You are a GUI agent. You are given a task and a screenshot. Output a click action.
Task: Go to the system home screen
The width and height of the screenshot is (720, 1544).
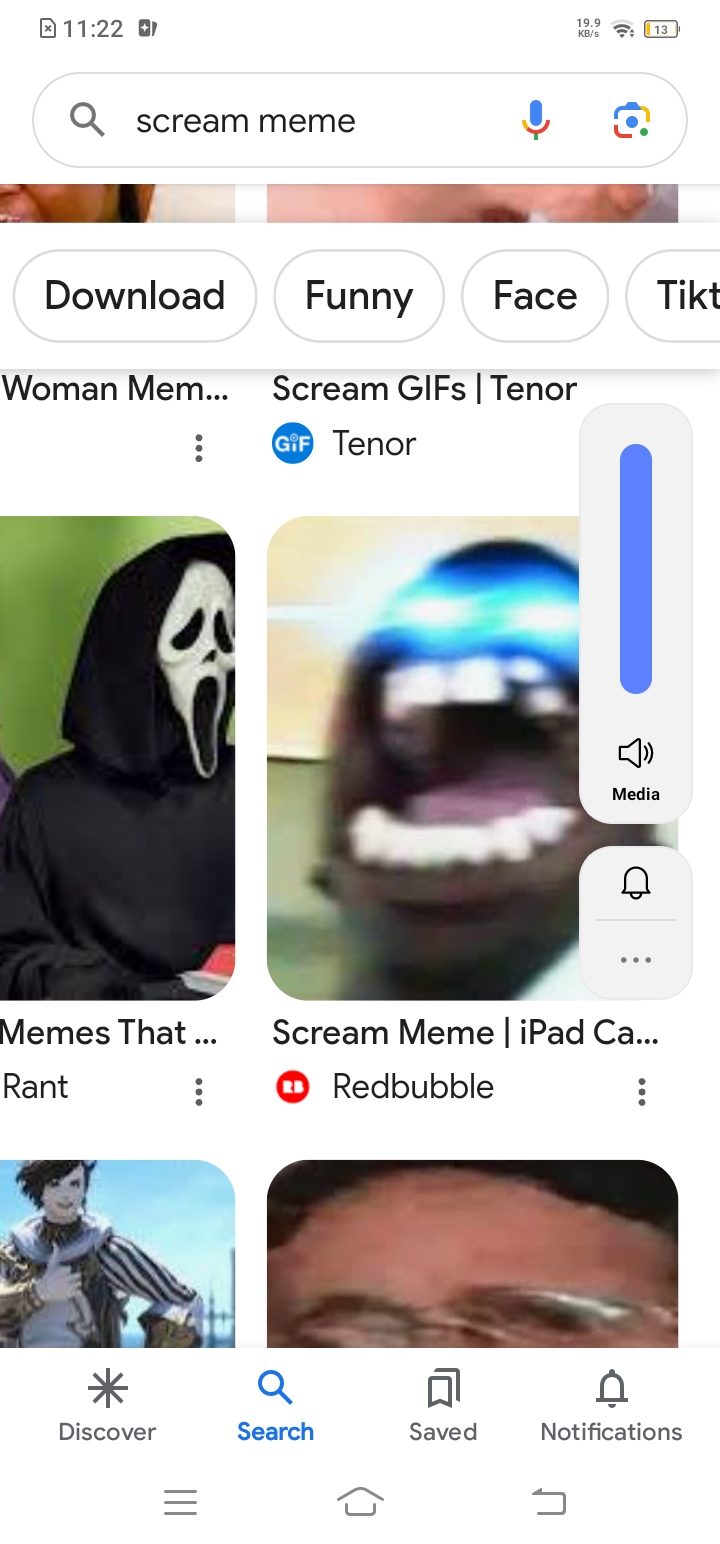click(x=360, y=1501)
